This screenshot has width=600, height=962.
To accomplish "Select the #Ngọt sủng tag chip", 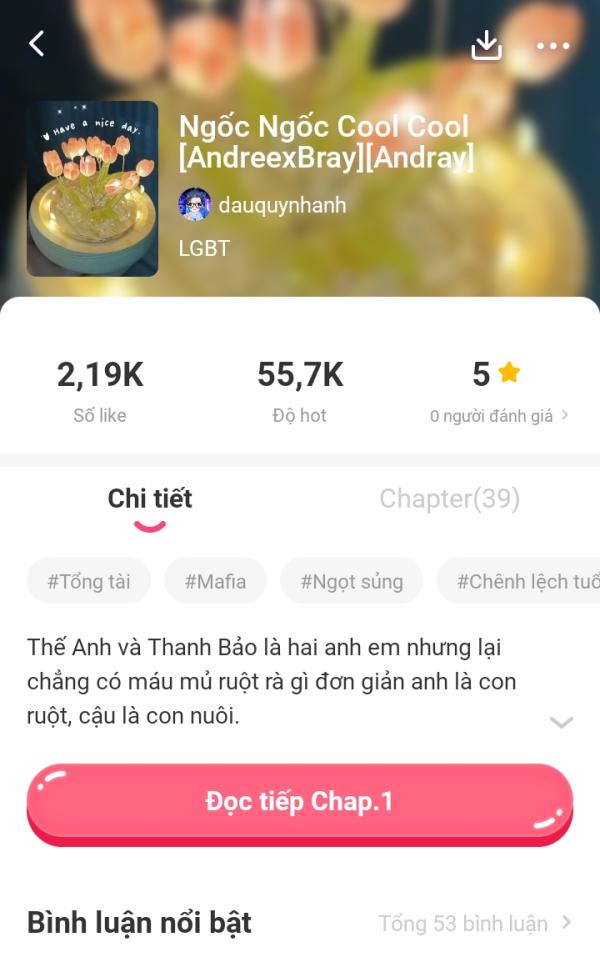I will coord(351,581).
